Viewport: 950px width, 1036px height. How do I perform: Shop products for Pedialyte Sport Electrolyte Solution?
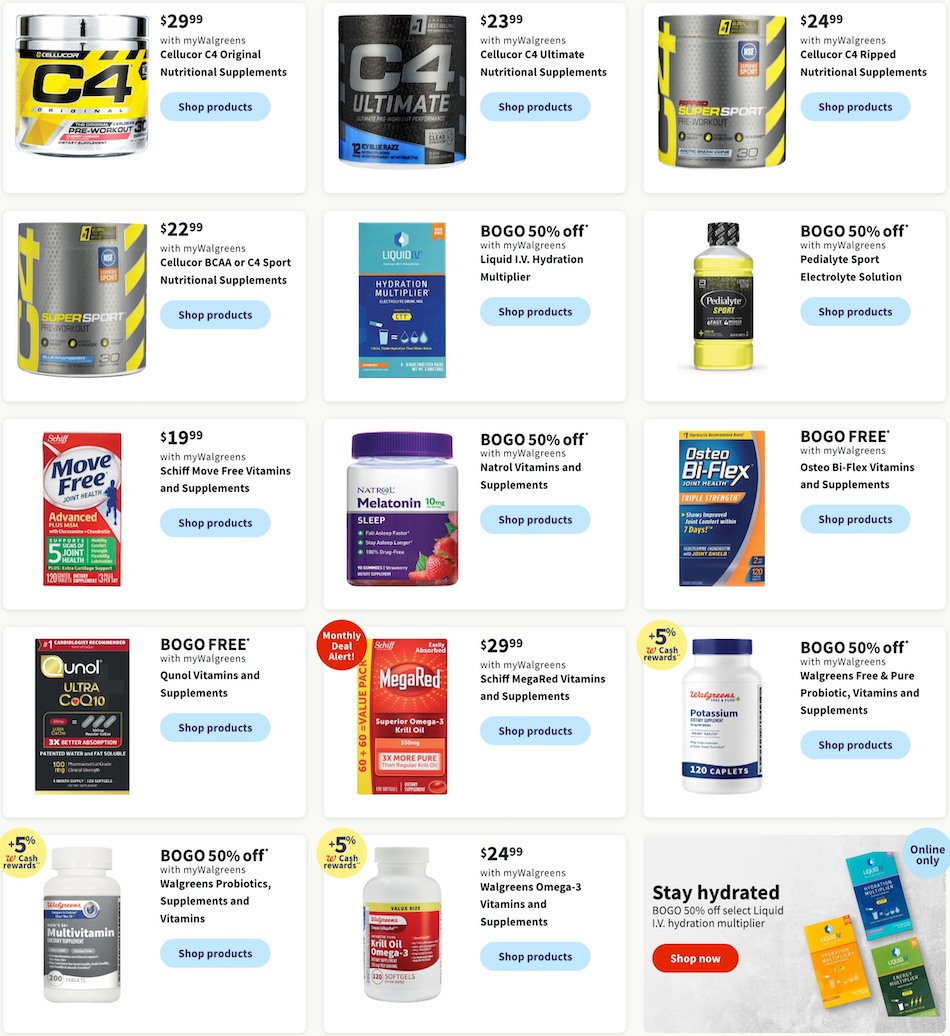(855, 312)
